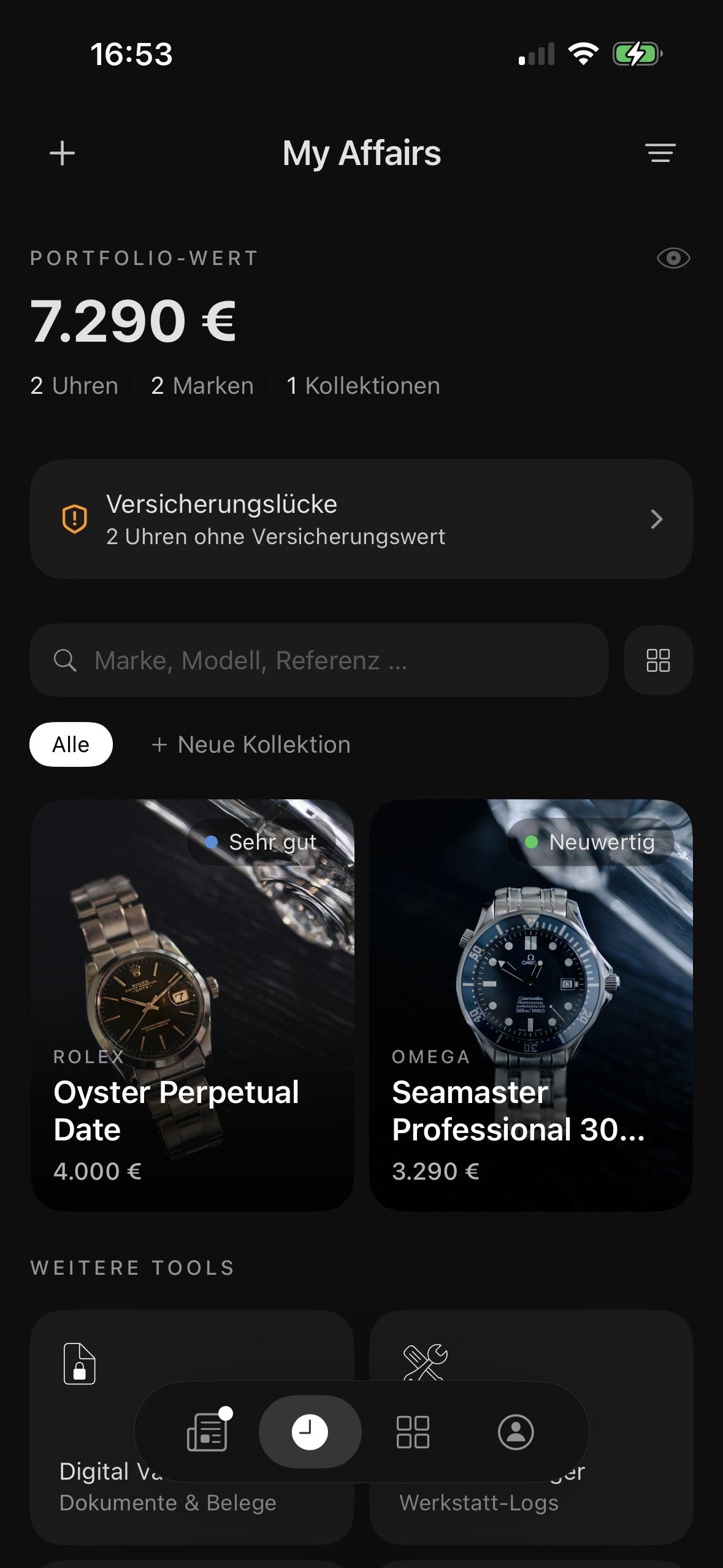Create a Neue Kollektion
Viewport: 723px width, 1568px height.
click(251, 745)
